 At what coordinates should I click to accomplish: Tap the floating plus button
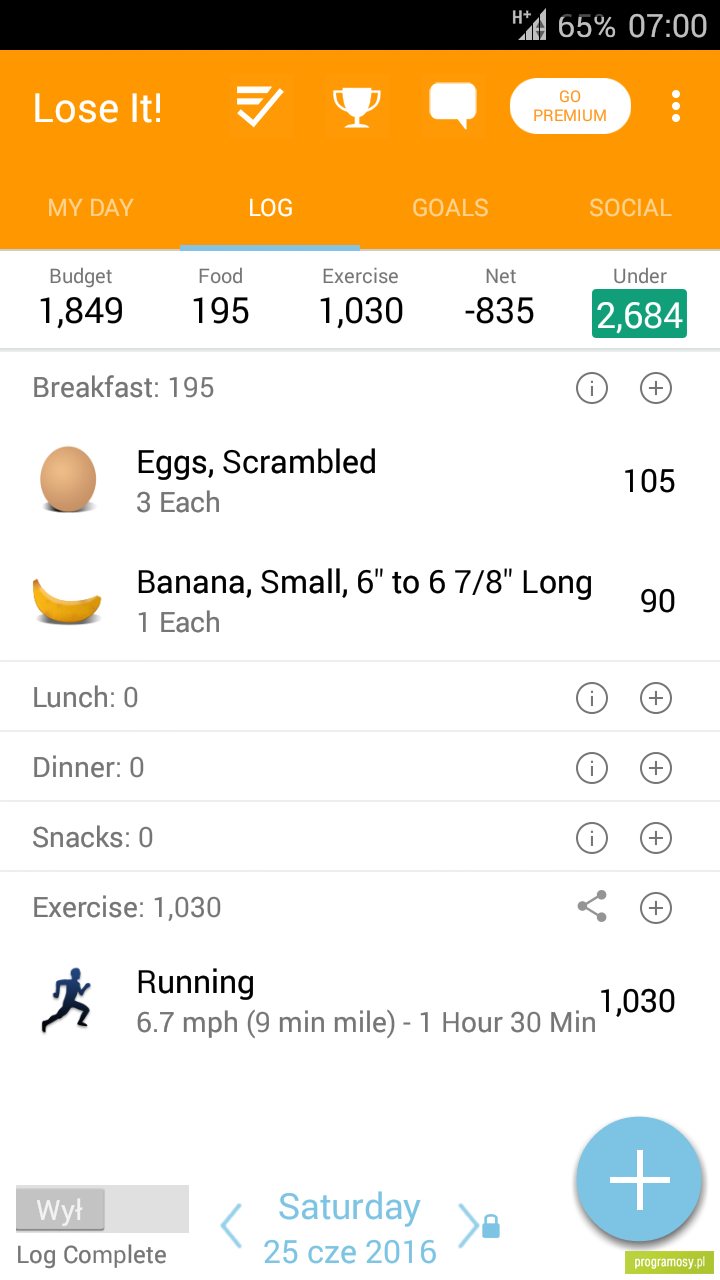[639, 1179]
